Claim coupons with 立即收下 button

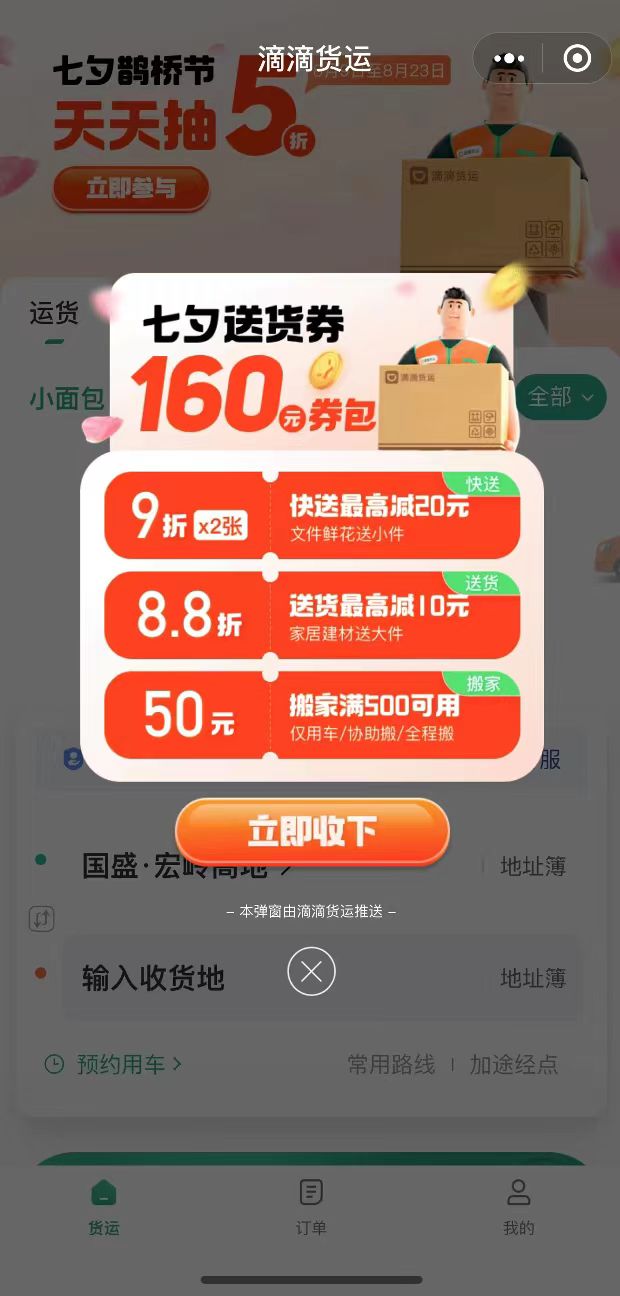click(x=312, y=831)
